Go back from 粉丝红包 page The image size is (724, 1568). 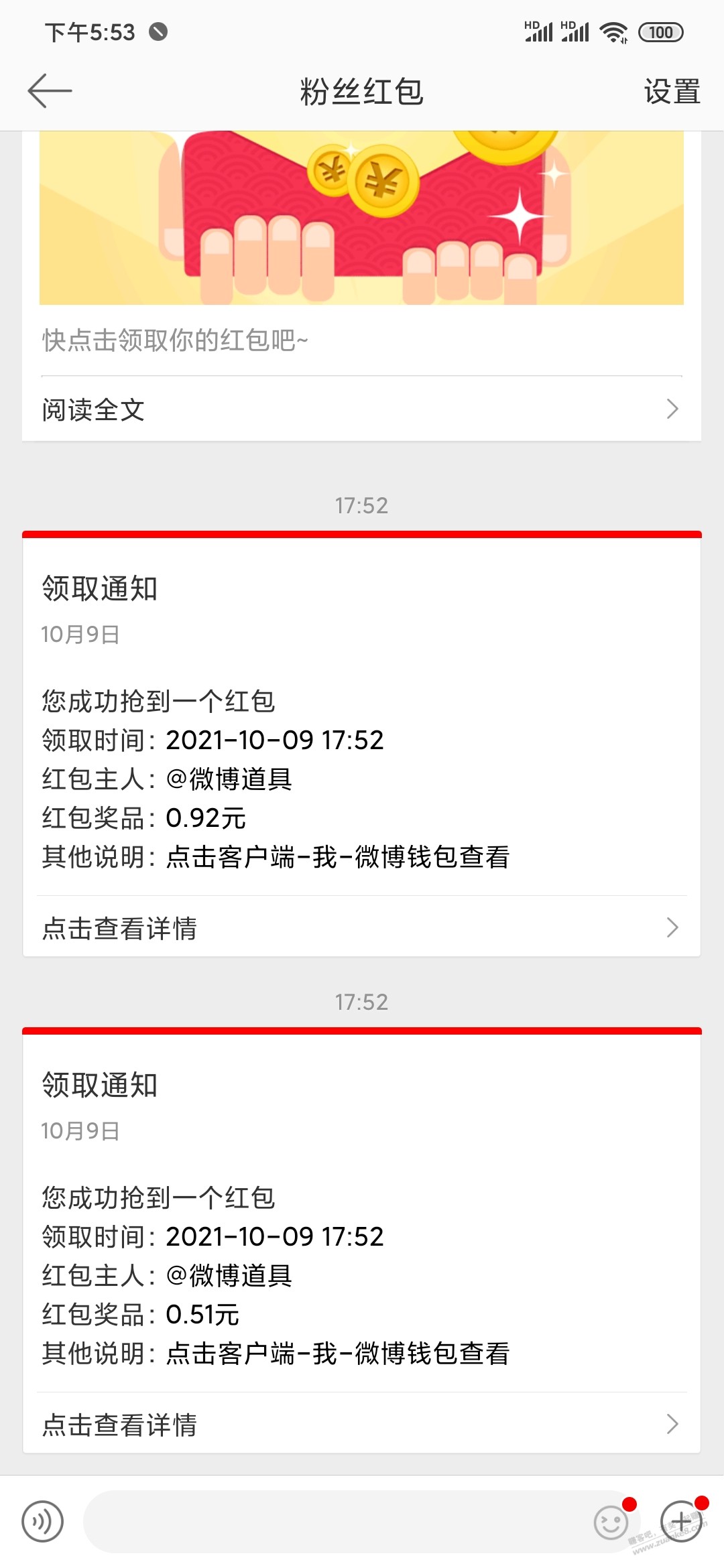click(50, 91)
